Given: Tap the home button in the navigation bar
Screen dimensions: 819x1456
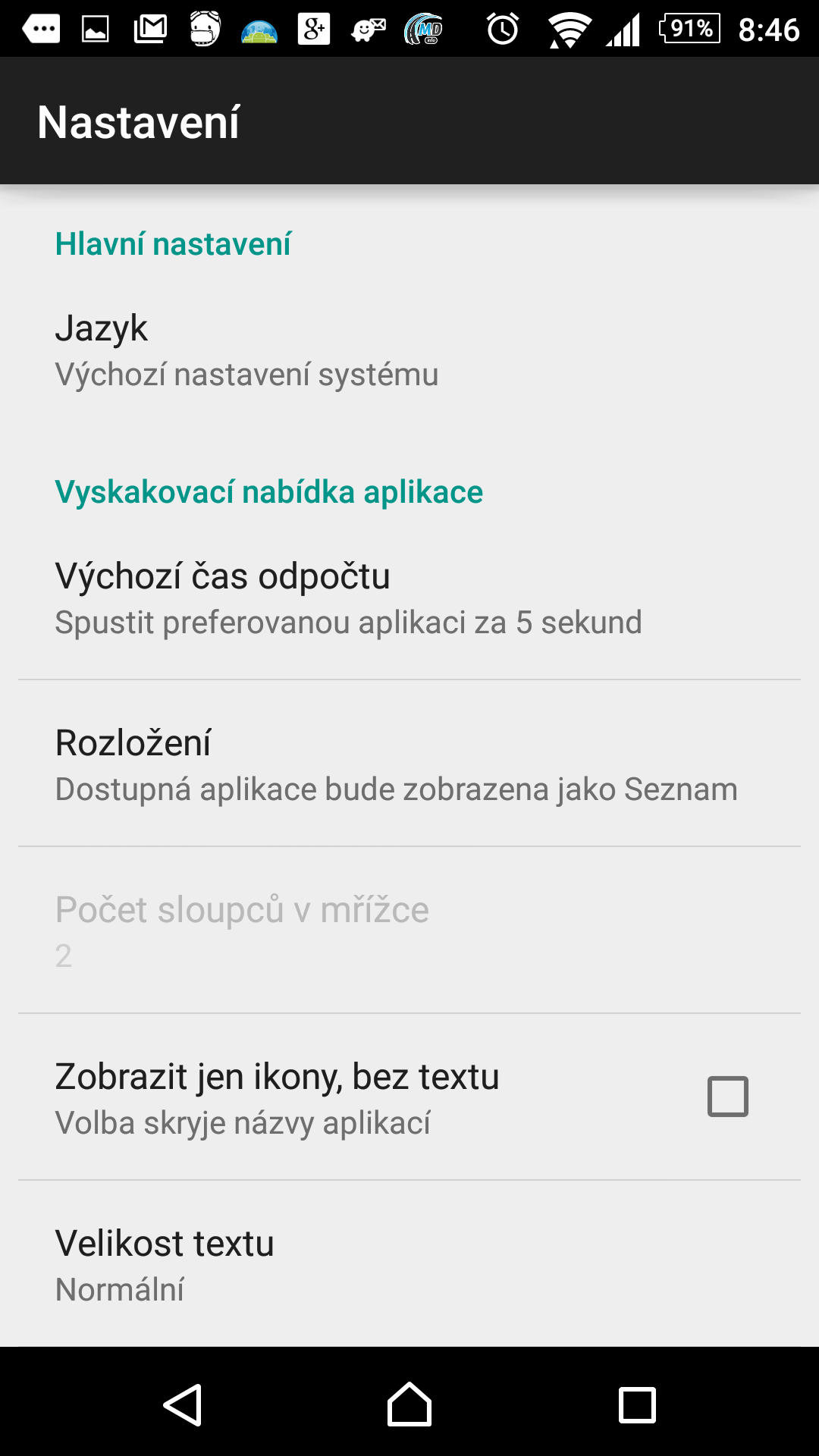Looking at the screenshot, I should 409,1404.
